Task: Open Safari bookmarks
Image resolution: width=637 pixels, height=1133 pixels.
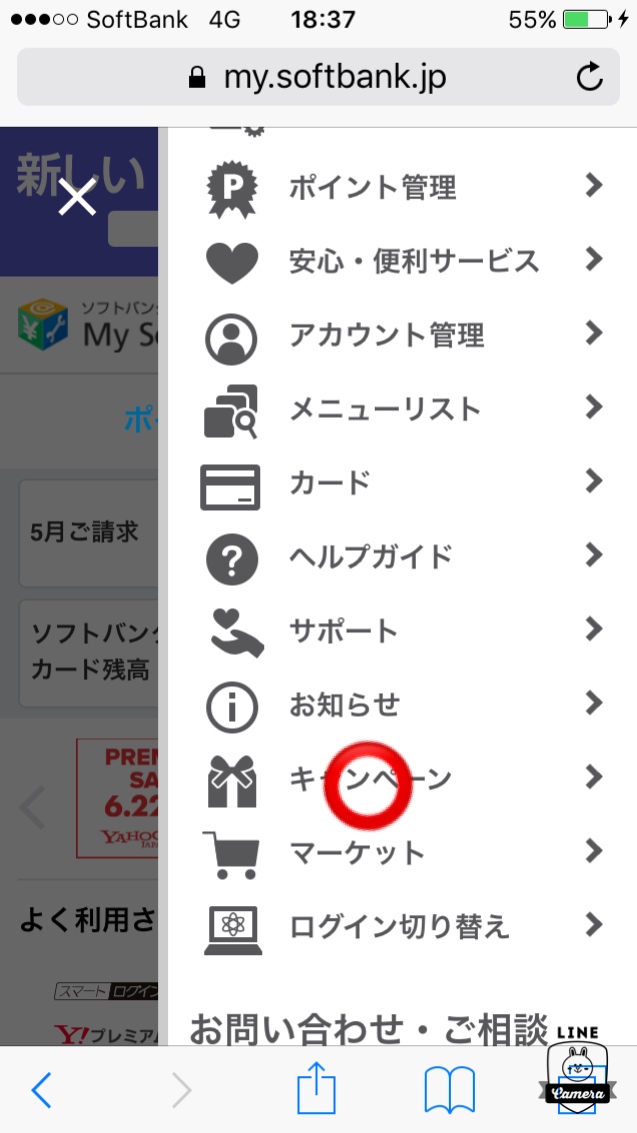Action: [449, 1089]
